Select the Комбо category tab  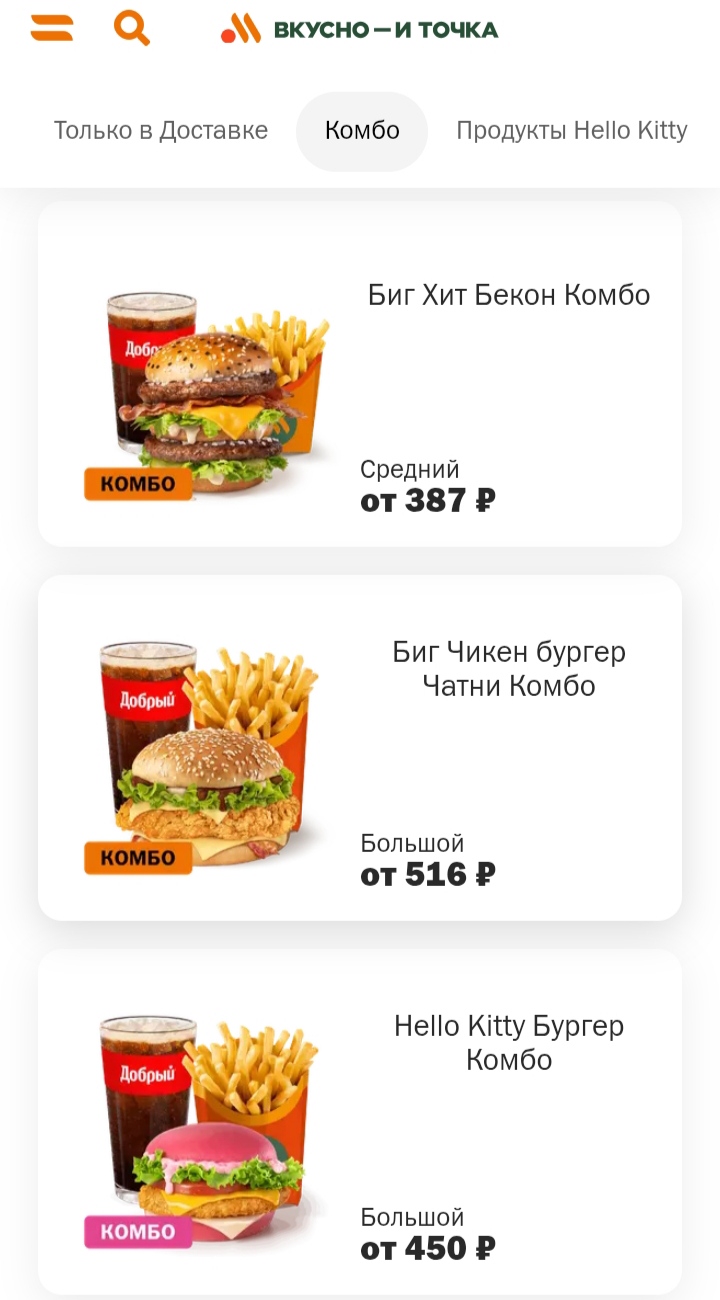tap(362, 131)
